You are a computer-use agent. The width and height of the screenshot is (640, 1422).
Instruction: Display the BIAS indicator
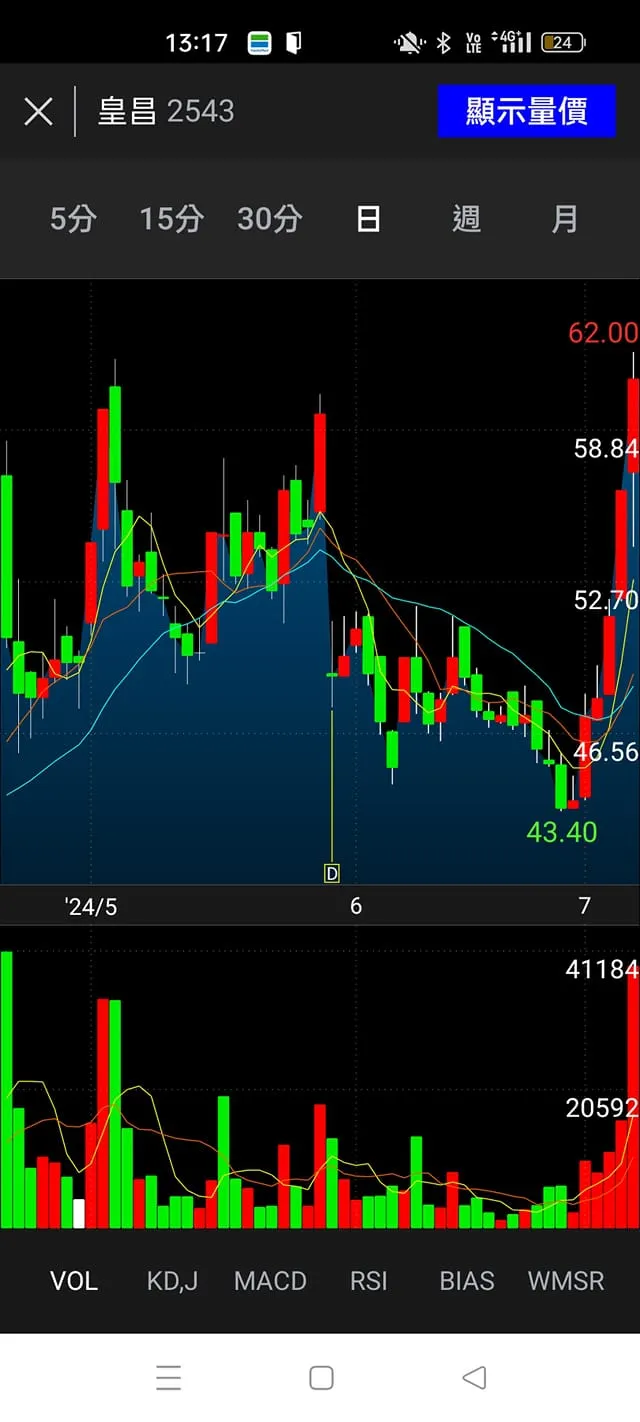[x=467, y=1281]
